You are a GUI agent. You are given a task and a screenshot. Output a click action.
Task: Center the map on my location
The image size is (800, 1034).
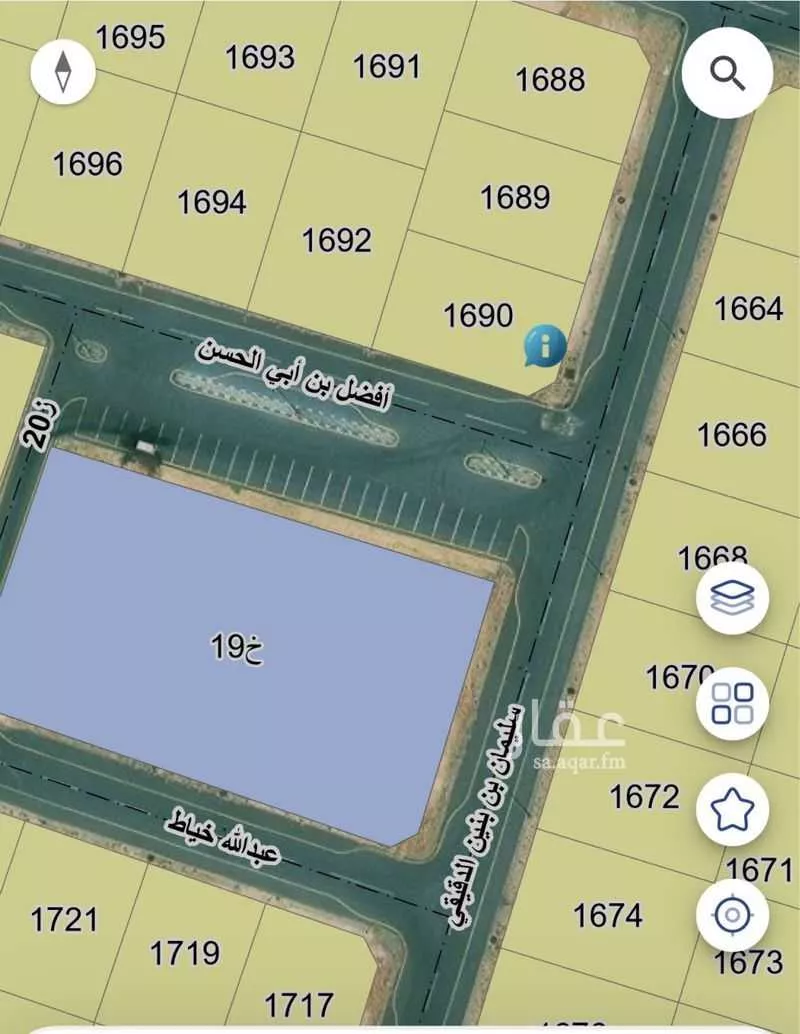click(733, 915)
